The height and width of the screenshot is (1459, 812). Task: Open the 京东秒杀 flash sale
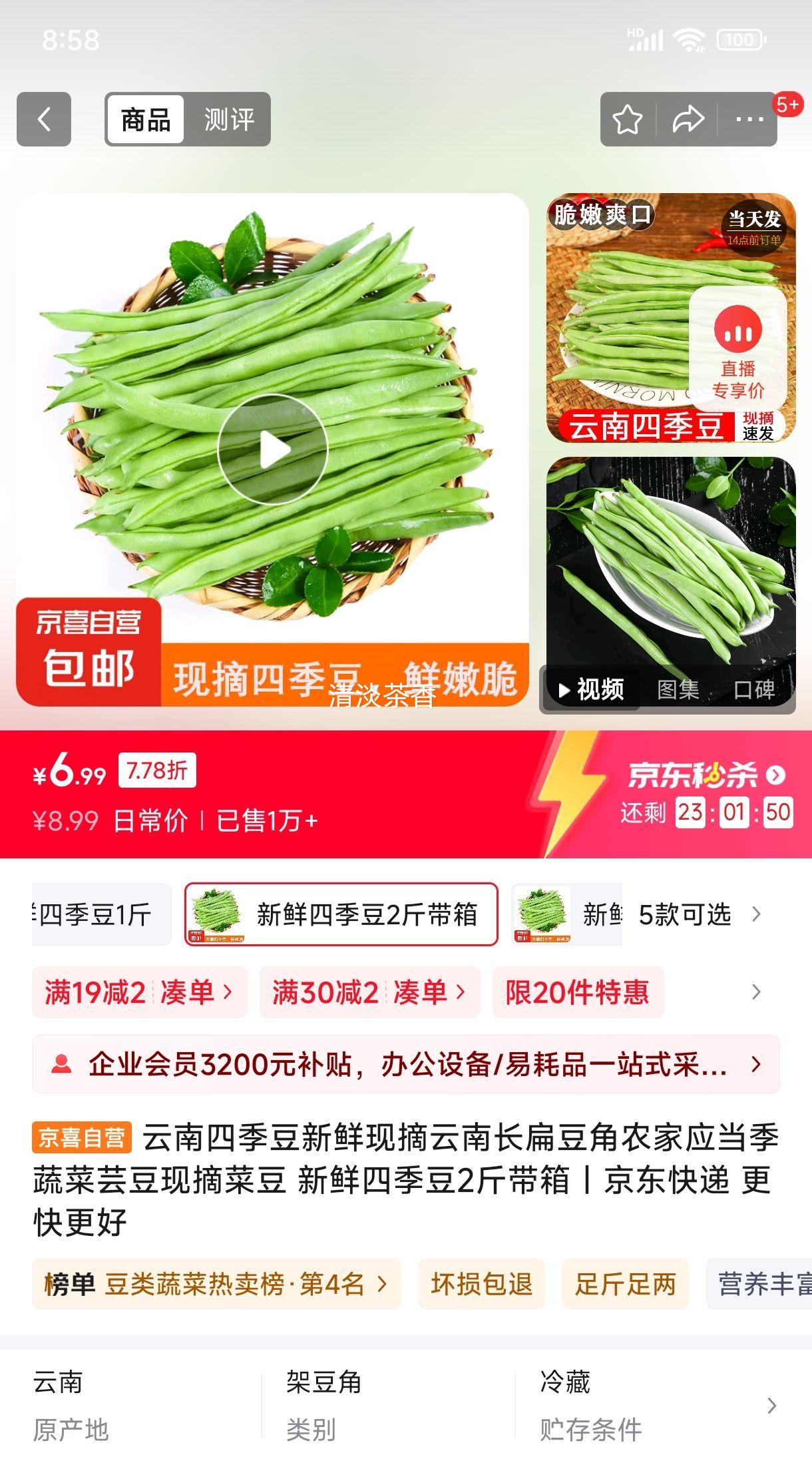click(x=706, y=774)
